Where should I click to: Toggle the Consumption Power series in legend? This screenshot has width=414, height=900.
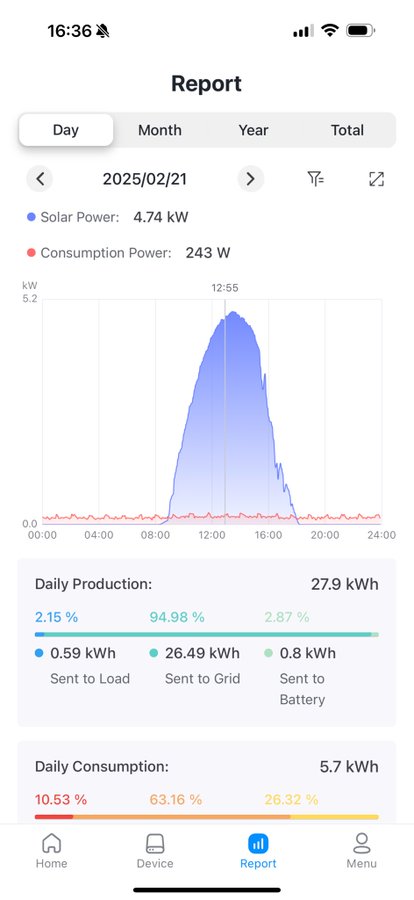pyautogui.click(x=99, y=253)
